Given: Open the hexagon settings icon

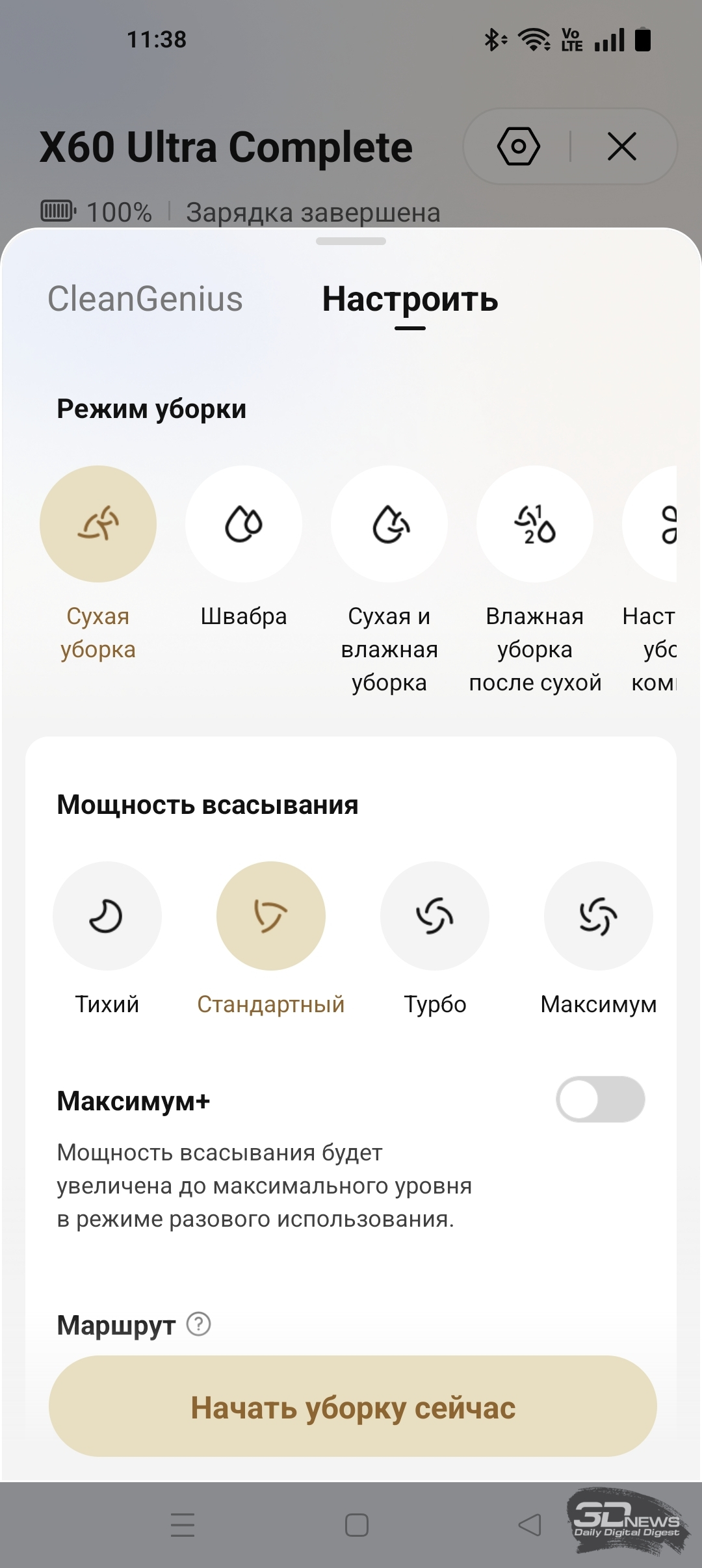Looking at the screenshot, I should (x=518, y=146).
